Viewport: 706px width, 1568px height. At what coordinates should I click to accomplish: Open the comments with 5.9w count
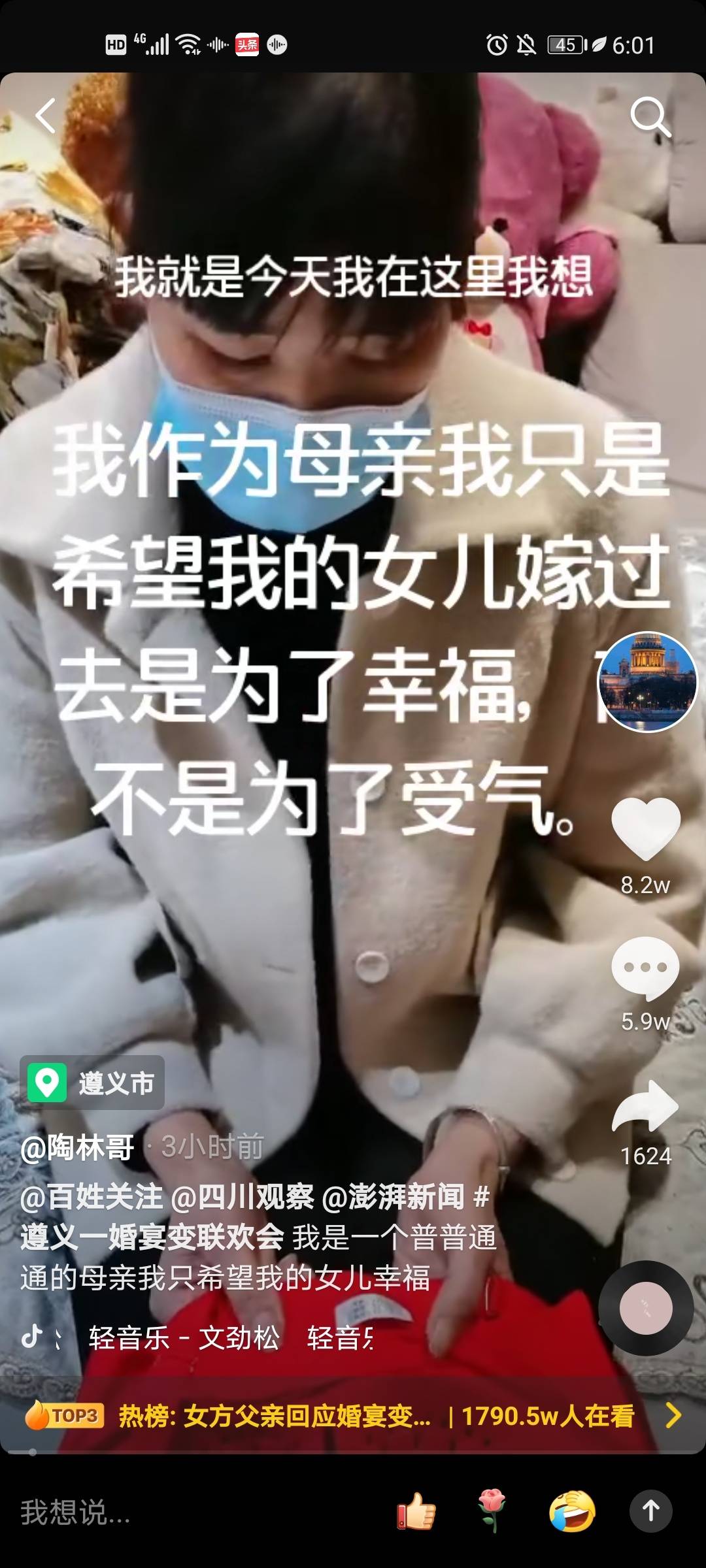646,968
